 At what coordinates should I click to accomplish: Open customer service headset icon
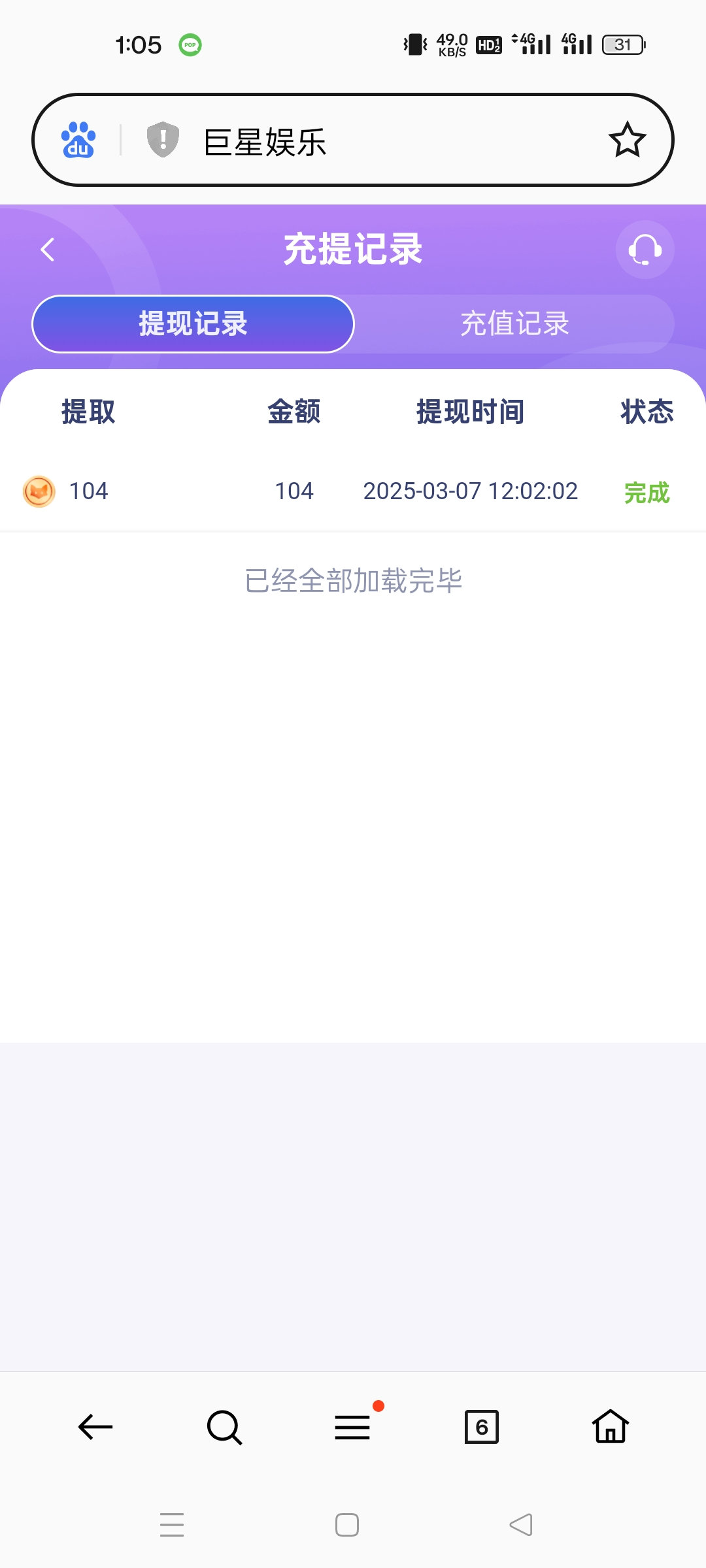[645, 250]
